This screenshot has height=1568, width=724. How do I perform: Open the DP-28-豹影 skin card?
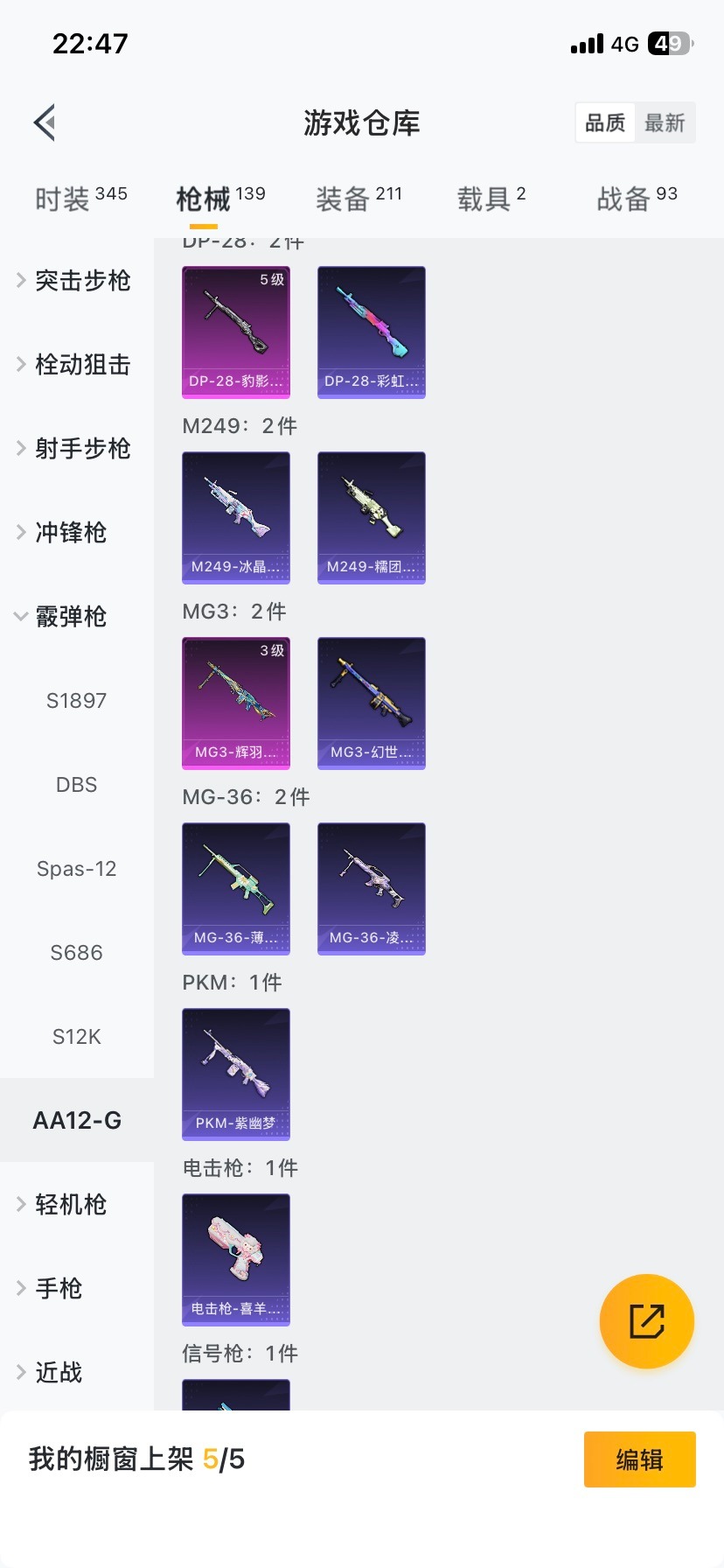(x=236, y=332)
